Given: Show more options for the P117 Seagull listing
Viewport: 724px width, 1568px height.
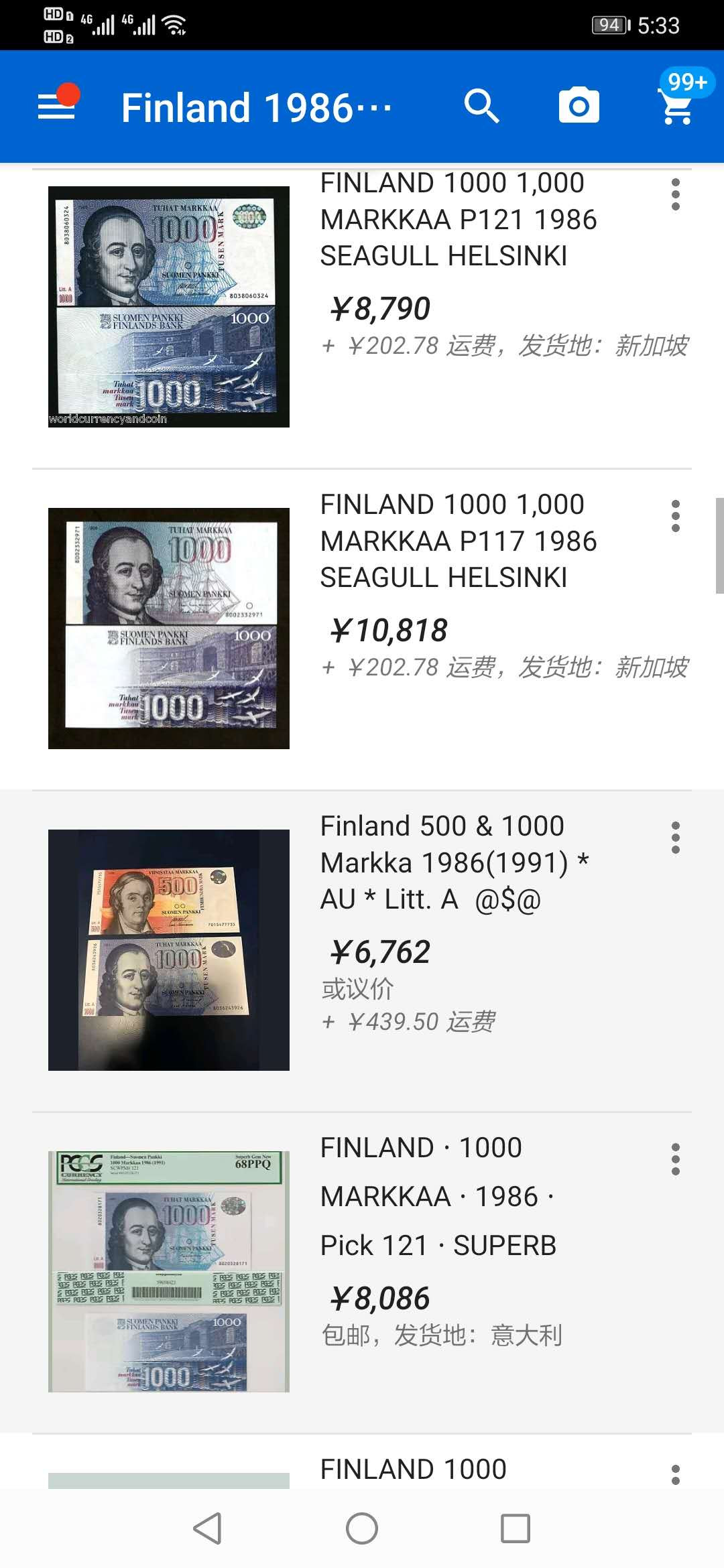Looking at the screenshot, I should click(x=676, y=516).
